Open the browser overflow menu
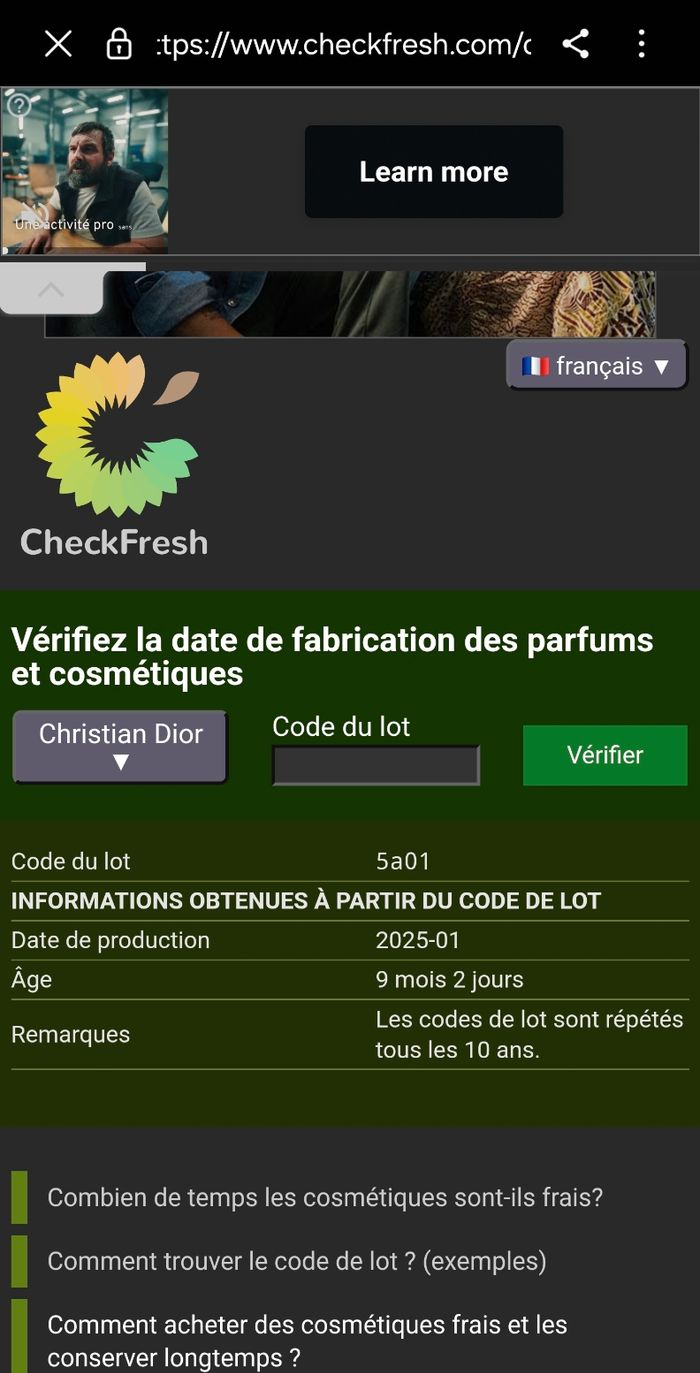700x1373 pixels. 641,44
